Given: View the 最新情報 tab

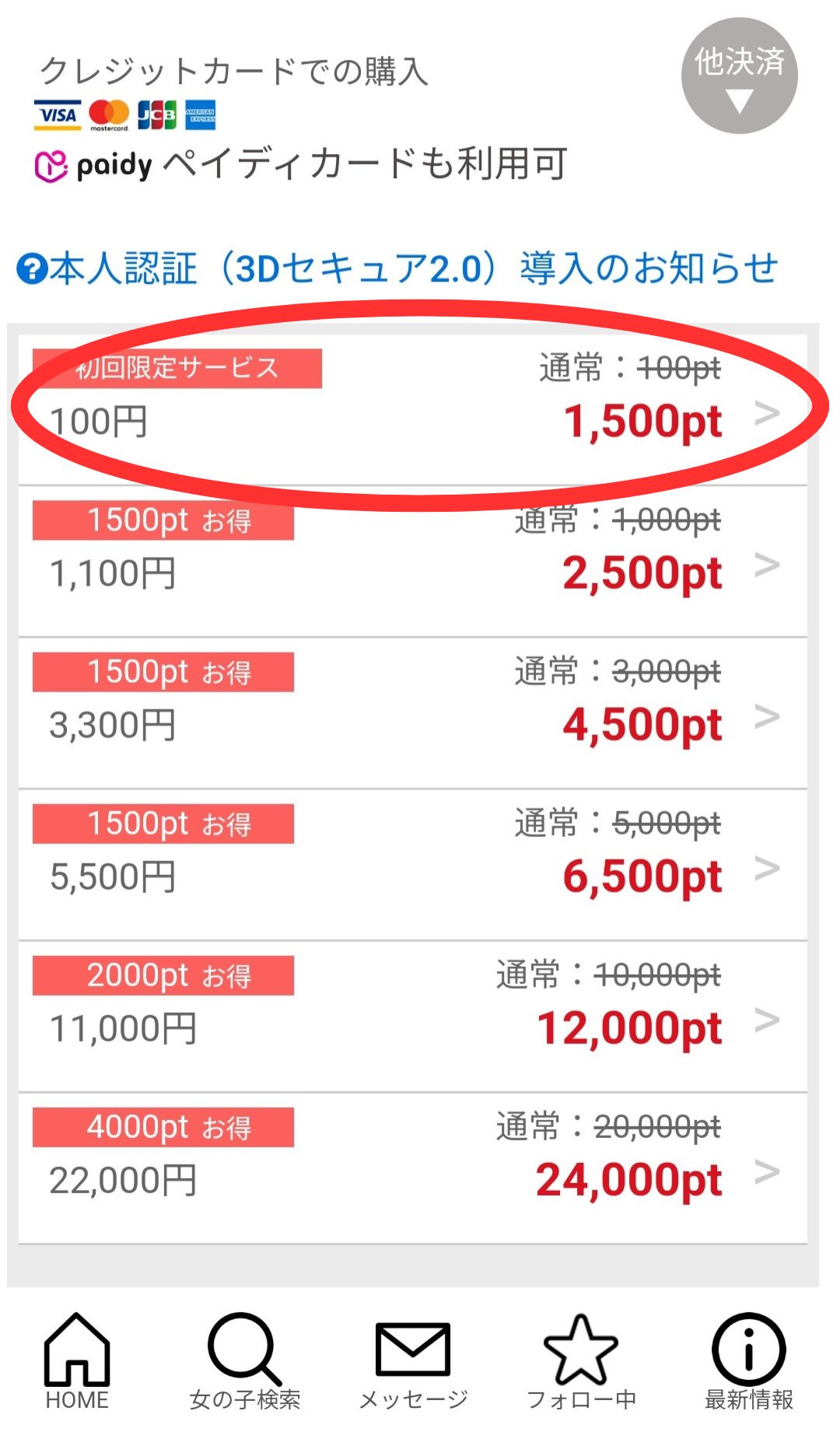Looking at the screenshot, I should [x=749, y=1361].
